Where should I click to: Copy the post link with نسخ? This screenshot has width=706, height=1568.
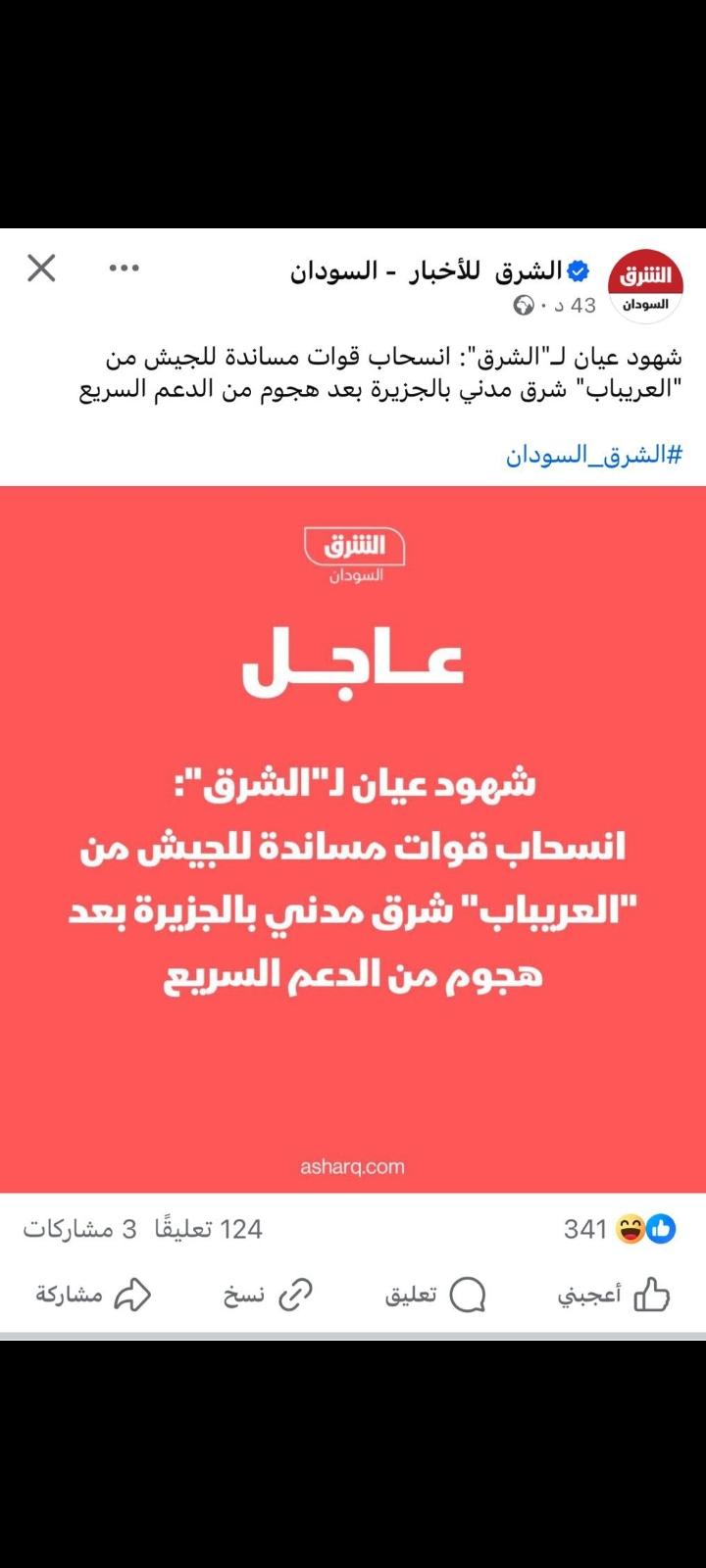(267, 1296)
